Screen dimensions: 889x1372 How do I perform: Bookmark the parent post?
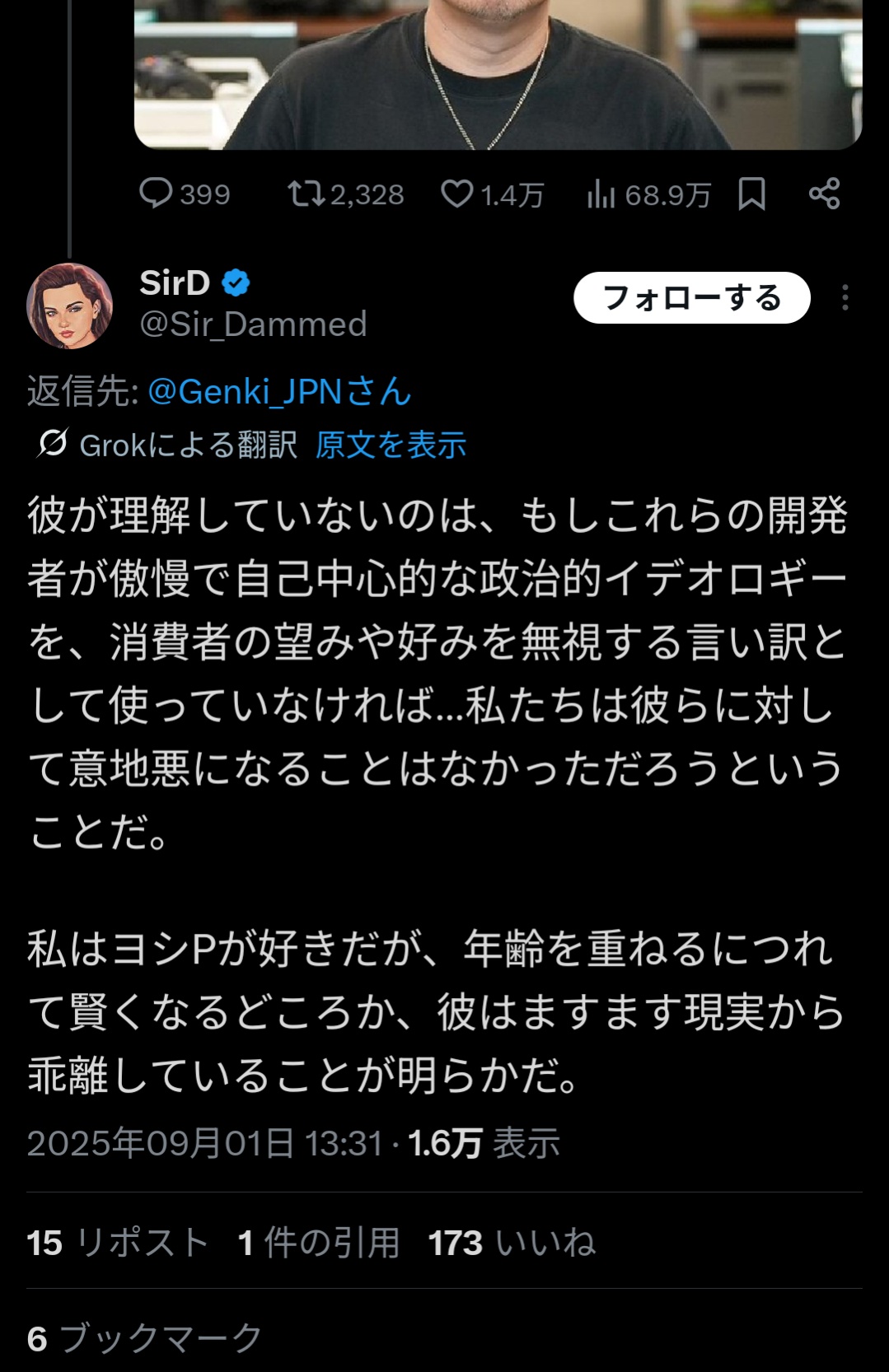[751, 194]
